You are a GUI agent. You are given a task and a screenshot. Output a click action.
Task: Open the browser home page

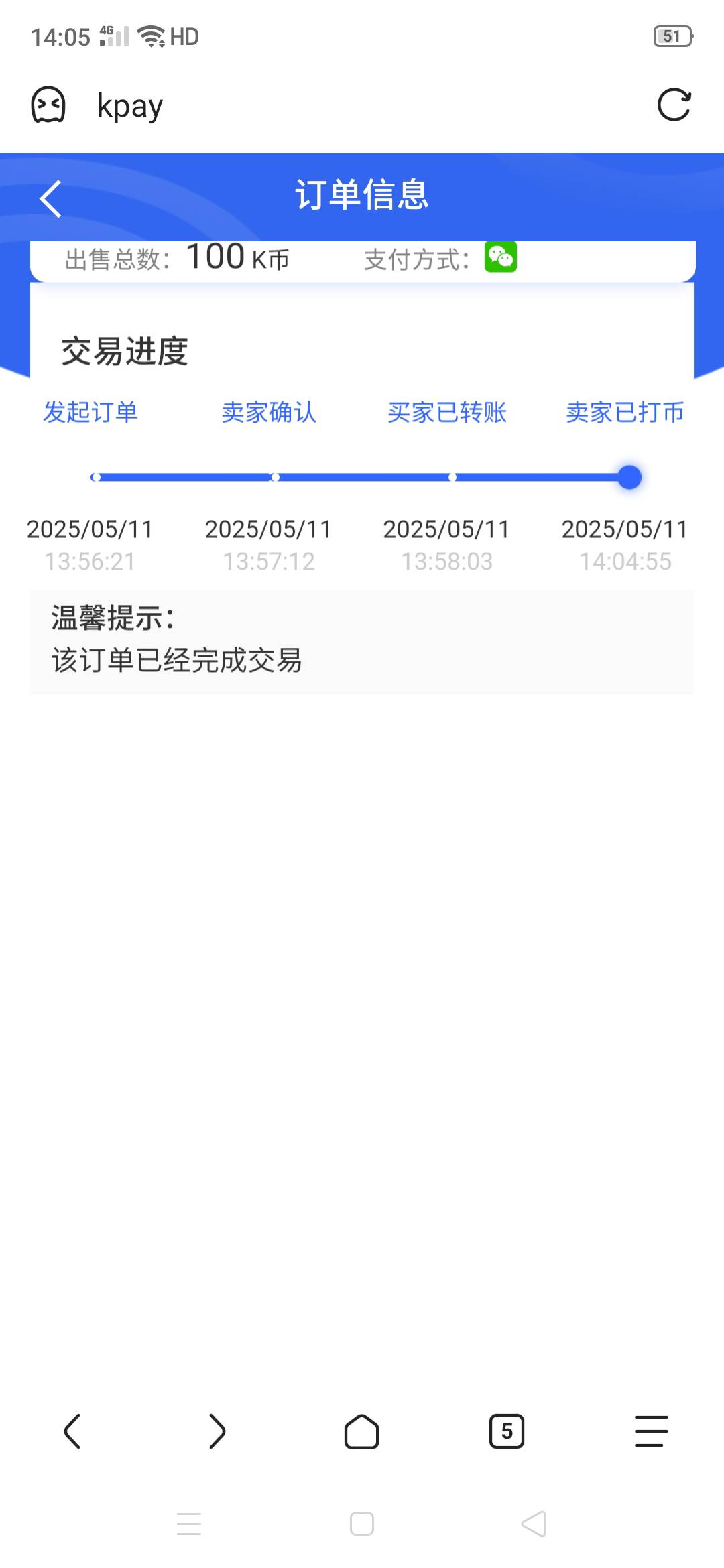pos(362,1431)
